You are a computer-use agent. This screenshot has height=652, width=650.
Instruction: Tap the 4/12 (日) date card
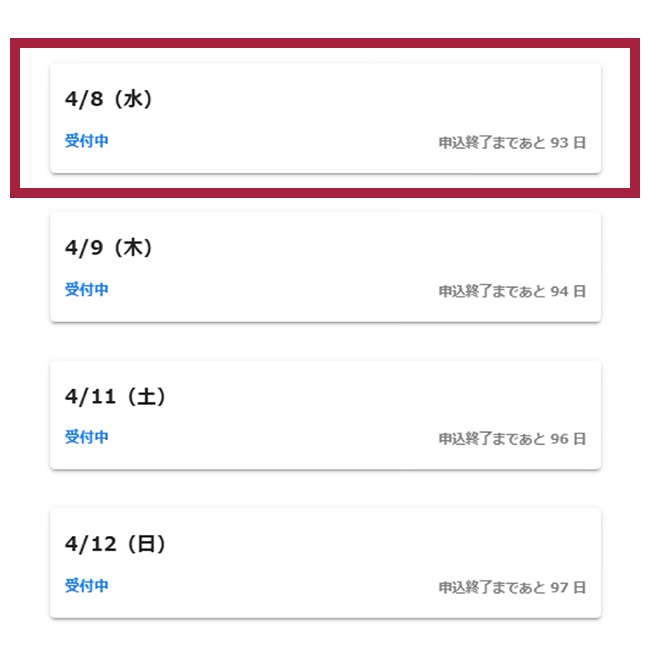point(325,562)
